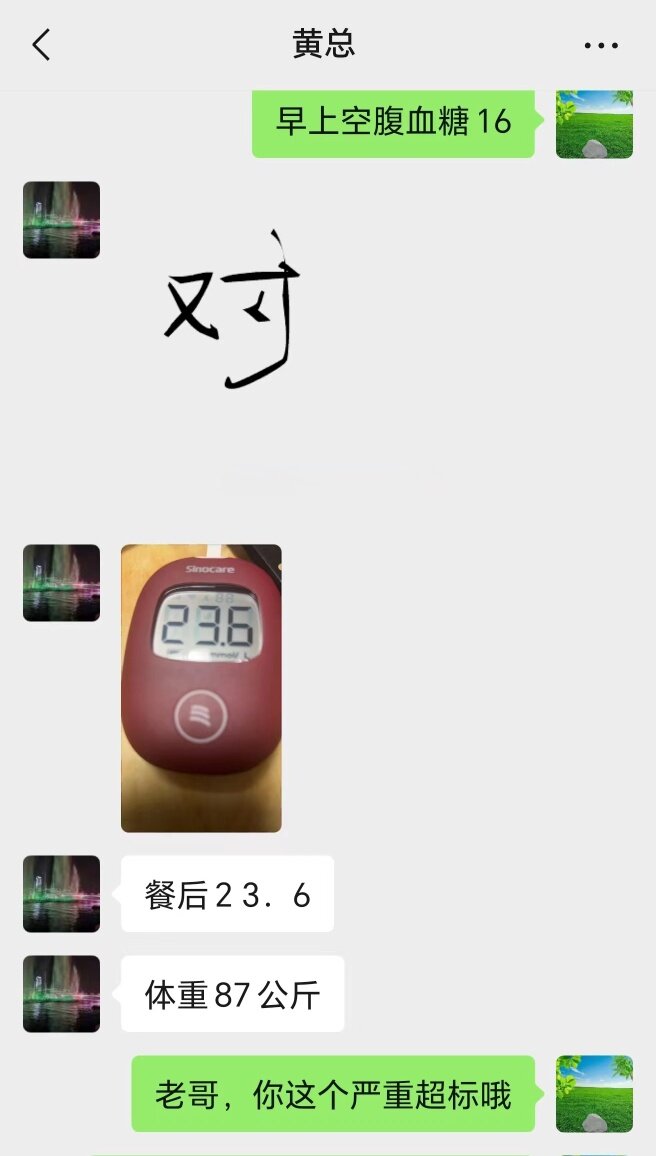Go back from the 黄总 chat
This screenshot has height=1156, width=656.
pyautogui.click(x=41, y=45)
